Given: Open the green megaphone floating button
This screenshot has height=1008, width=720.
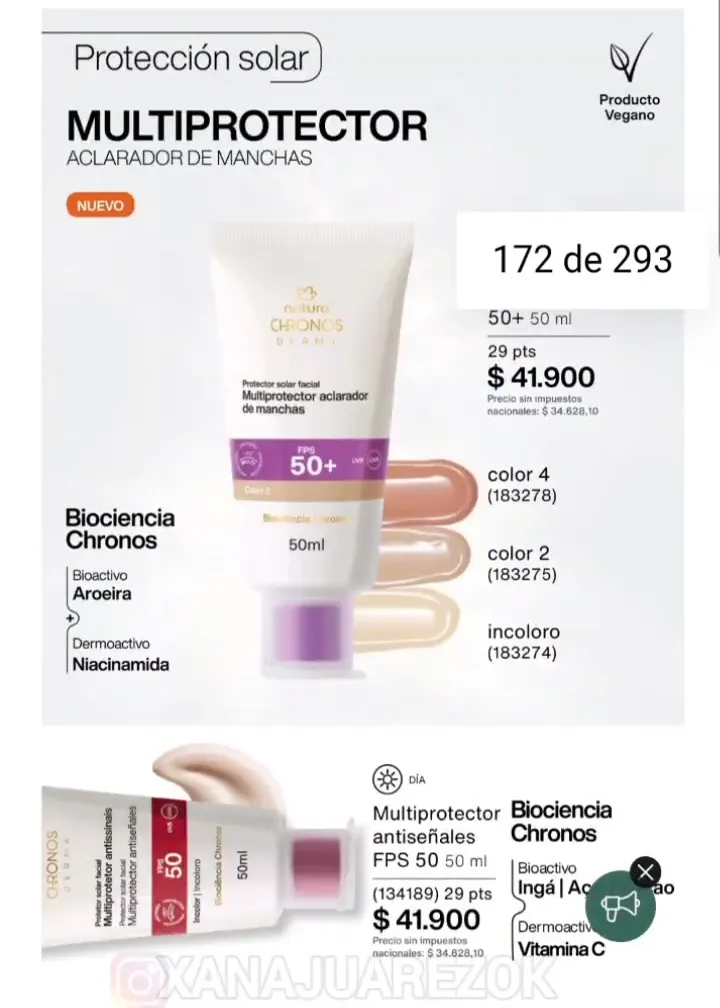Looking at the screenshot, I should click(x=620, y=906).
